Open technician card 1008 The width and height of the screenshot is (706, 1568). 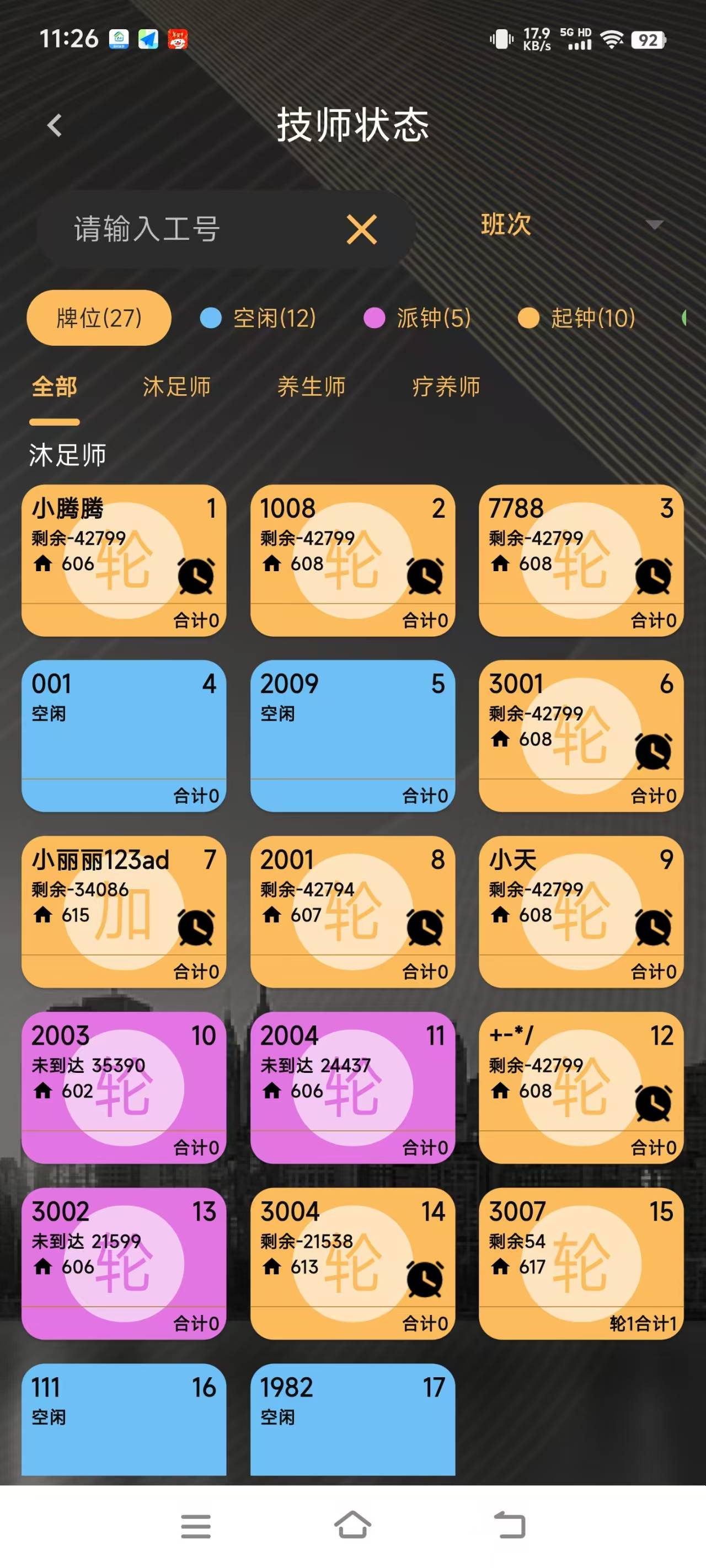coord(352,560)
